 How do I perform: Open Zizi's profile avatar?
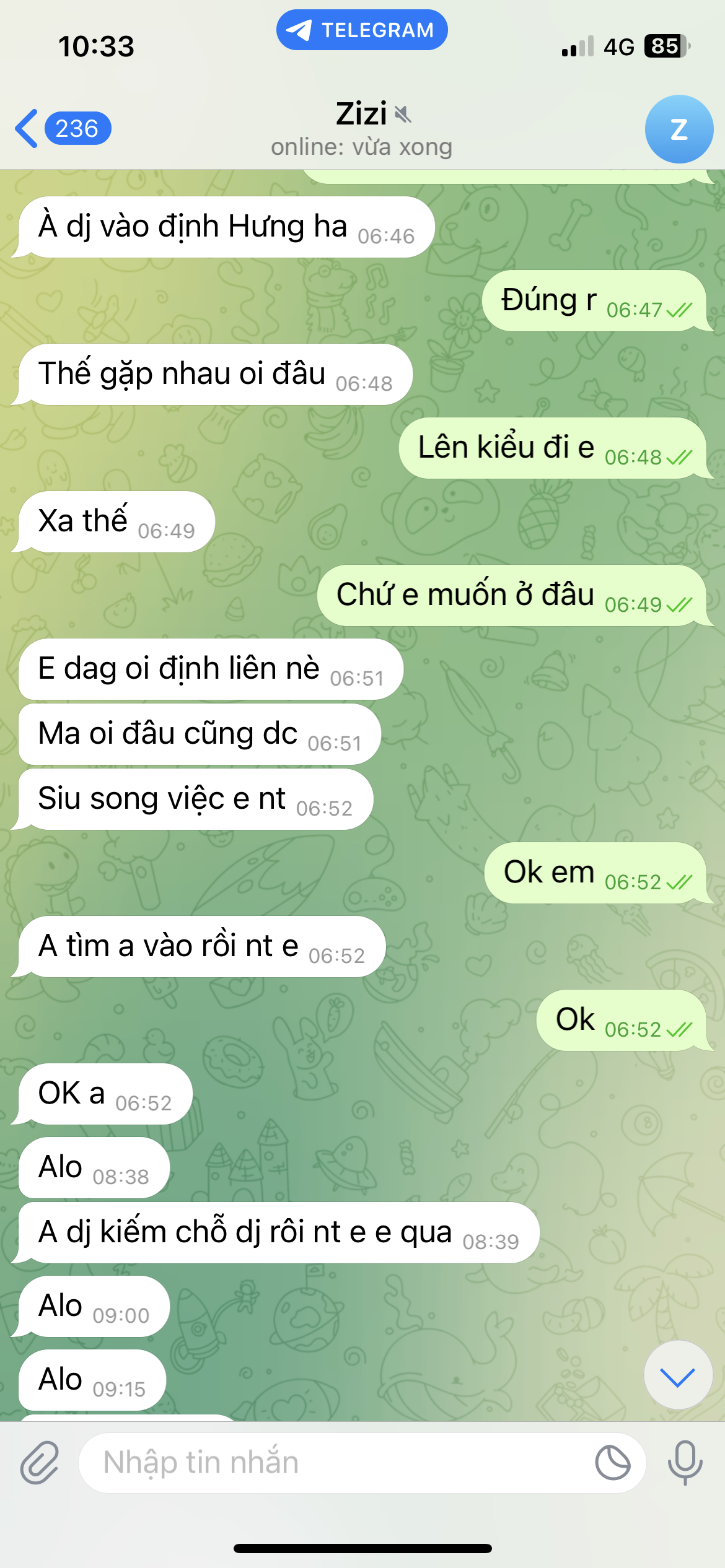click(679, 129)
